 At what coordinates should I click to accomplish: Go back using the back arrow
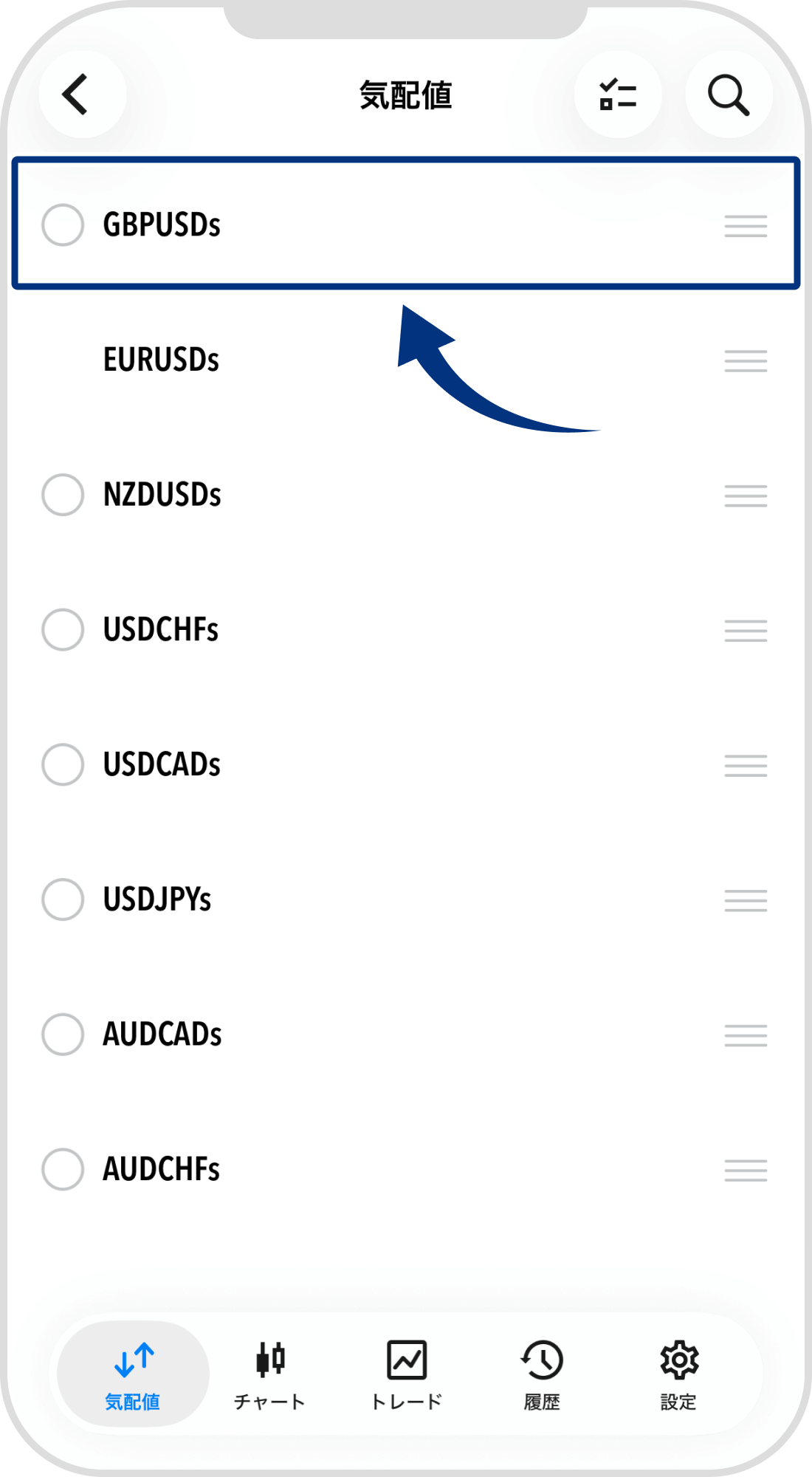point(82,95)
